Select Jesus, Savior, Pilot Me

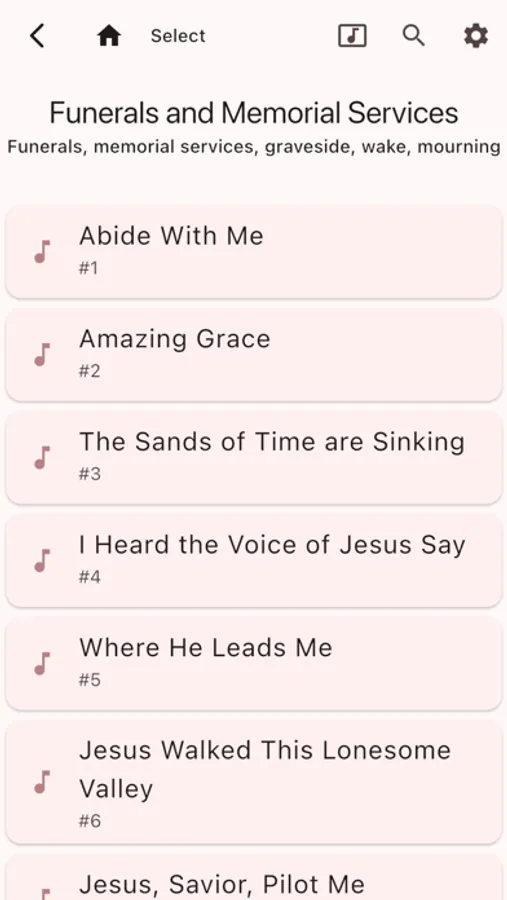(x=254, y=878)
